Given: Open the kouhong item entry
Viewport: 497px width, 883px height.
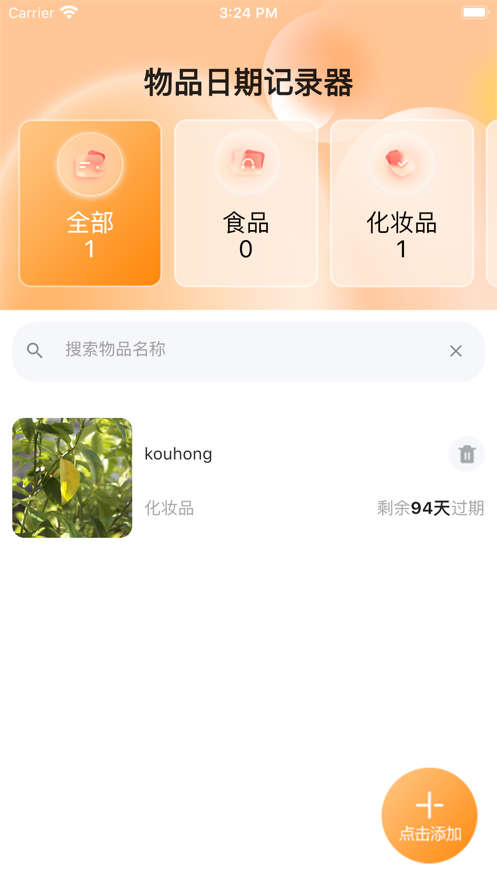Looking at the screenshot, I should pos(248,478).
